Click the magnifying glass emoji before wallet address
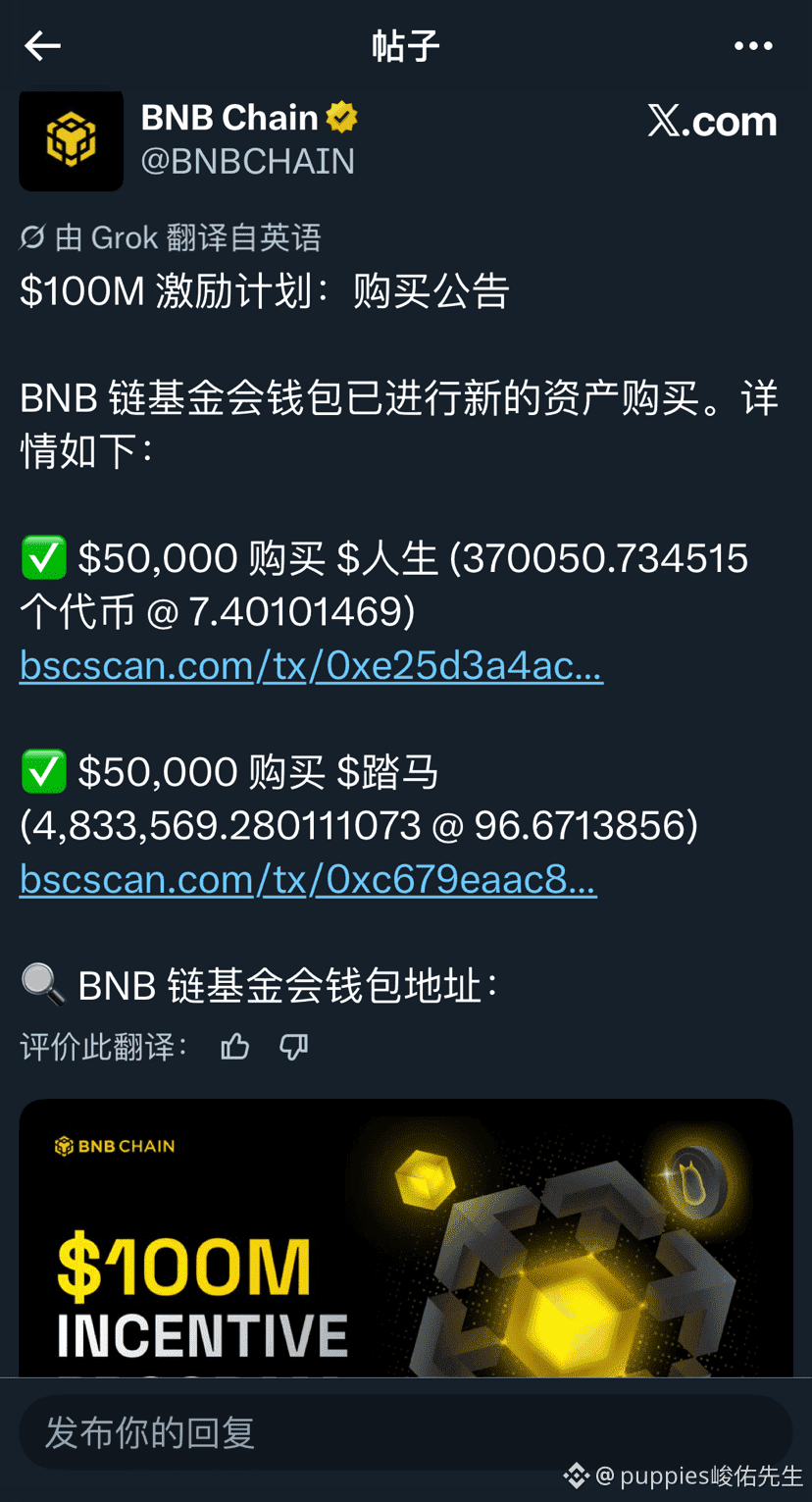812x1502 pixels. coord(41,984)
